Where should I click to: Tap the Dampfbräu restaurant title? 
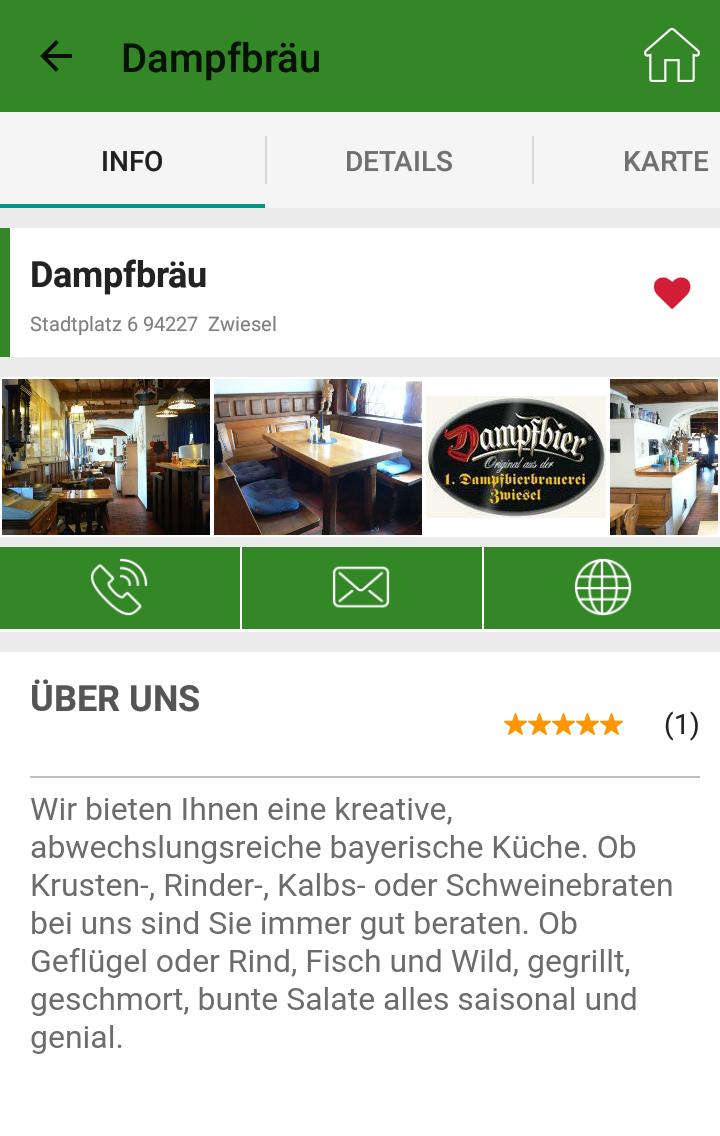(x=119, y=277)
